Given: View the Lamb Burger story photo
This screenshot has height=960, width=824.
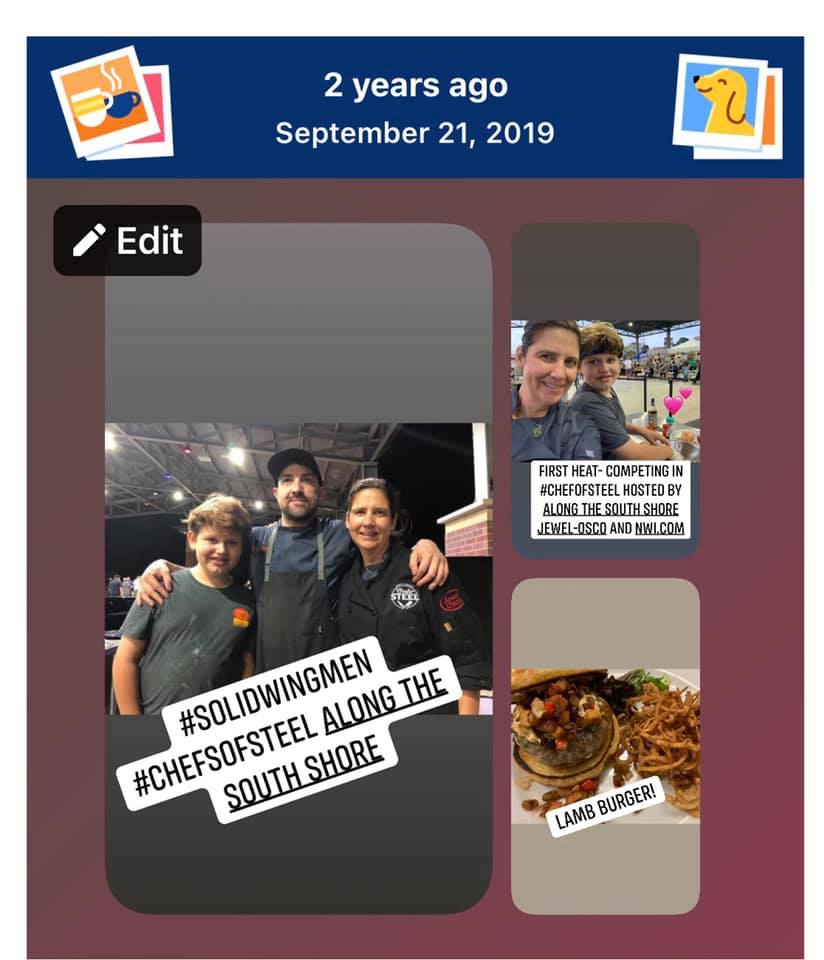Looking at the screenshot, I should pyautogui.click(x=605, y=745).
